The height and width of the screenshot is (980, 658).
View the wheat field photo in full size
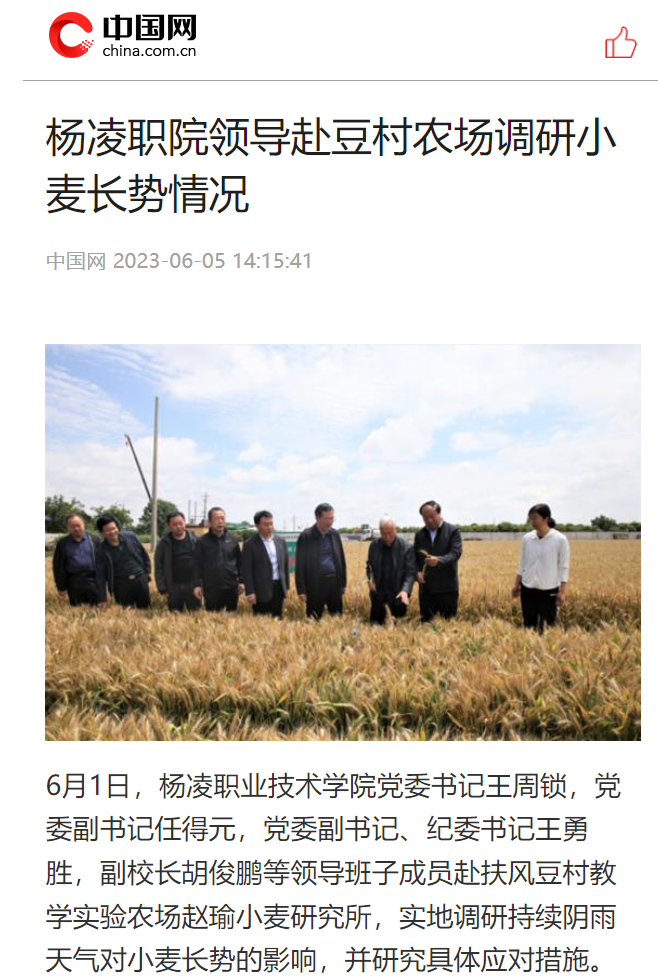(x=342, y=542)
